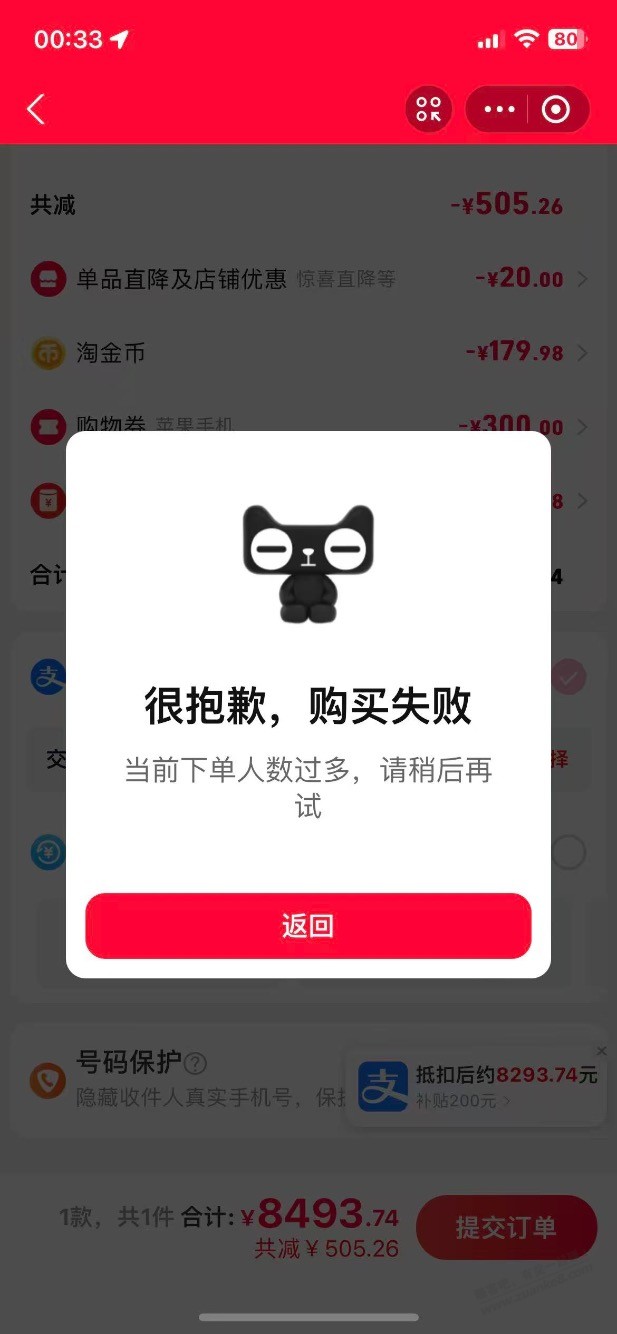Screen dimensions: 617x1334
Task: Close the mini program with the circle icon
Action: click(556, 109)
